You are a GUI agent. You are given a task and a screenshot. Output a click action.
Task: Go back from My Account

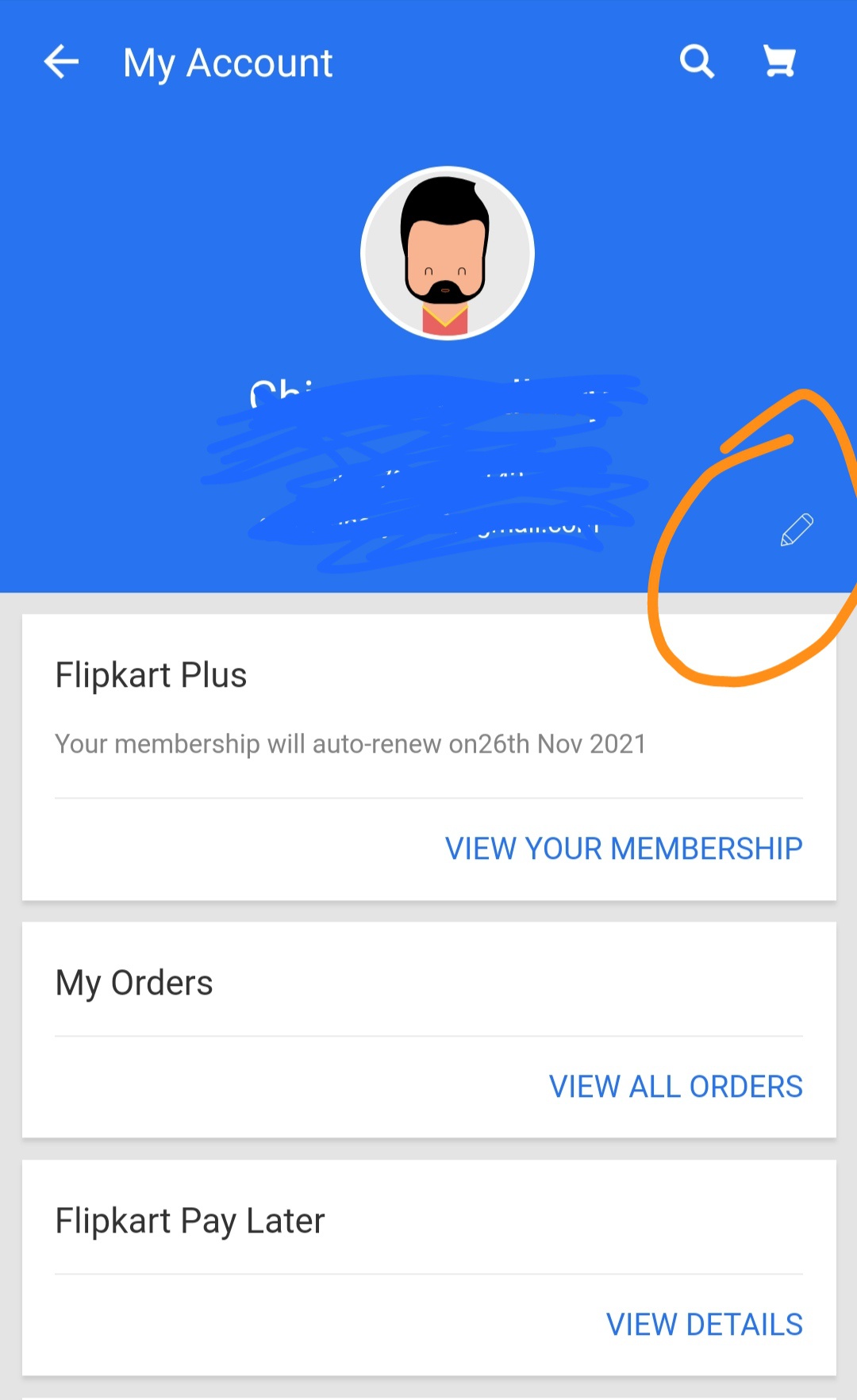(x=61, y=62)
